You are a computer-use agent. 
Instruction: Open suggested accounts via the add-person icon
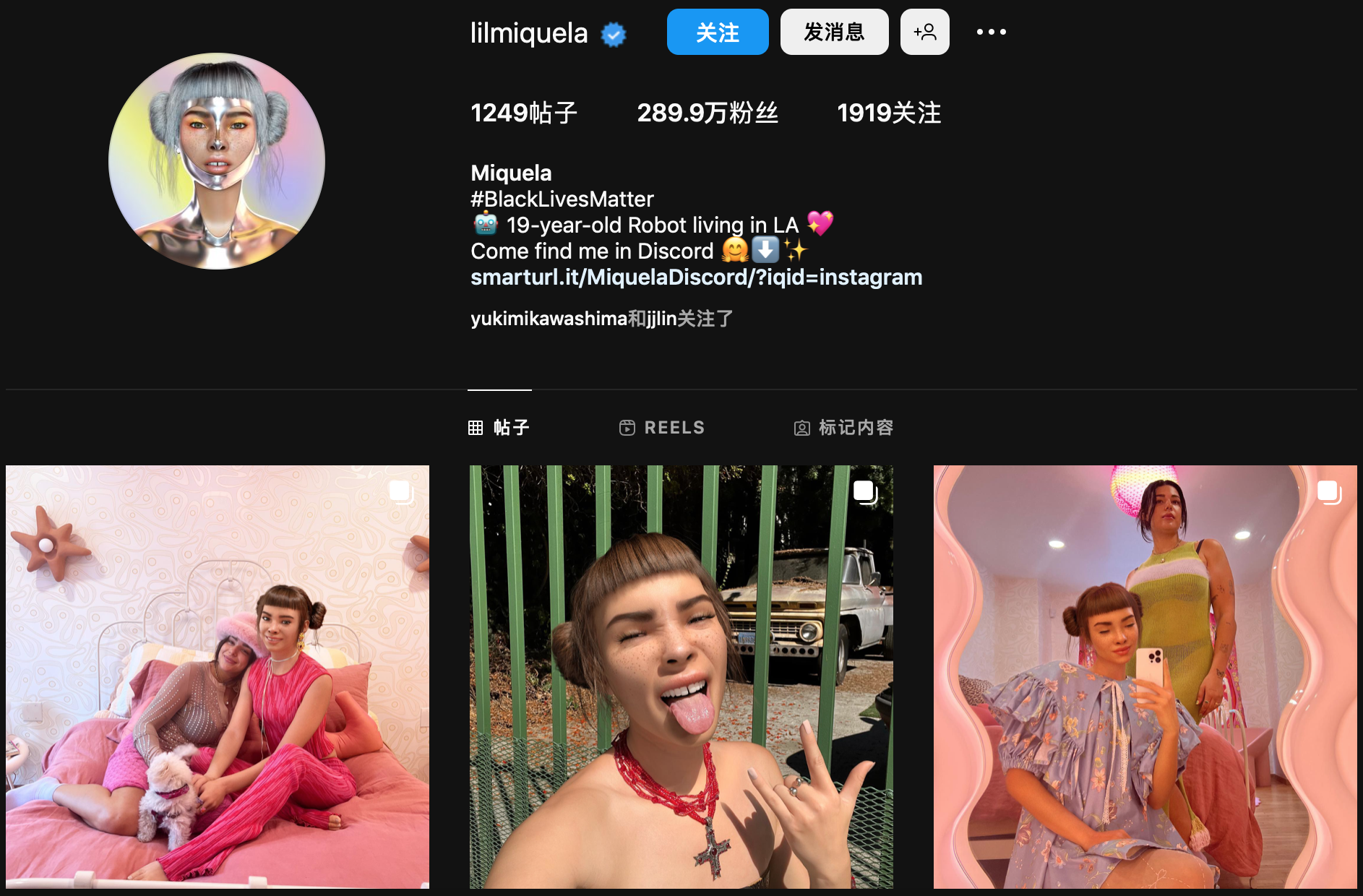pos(924,33)
